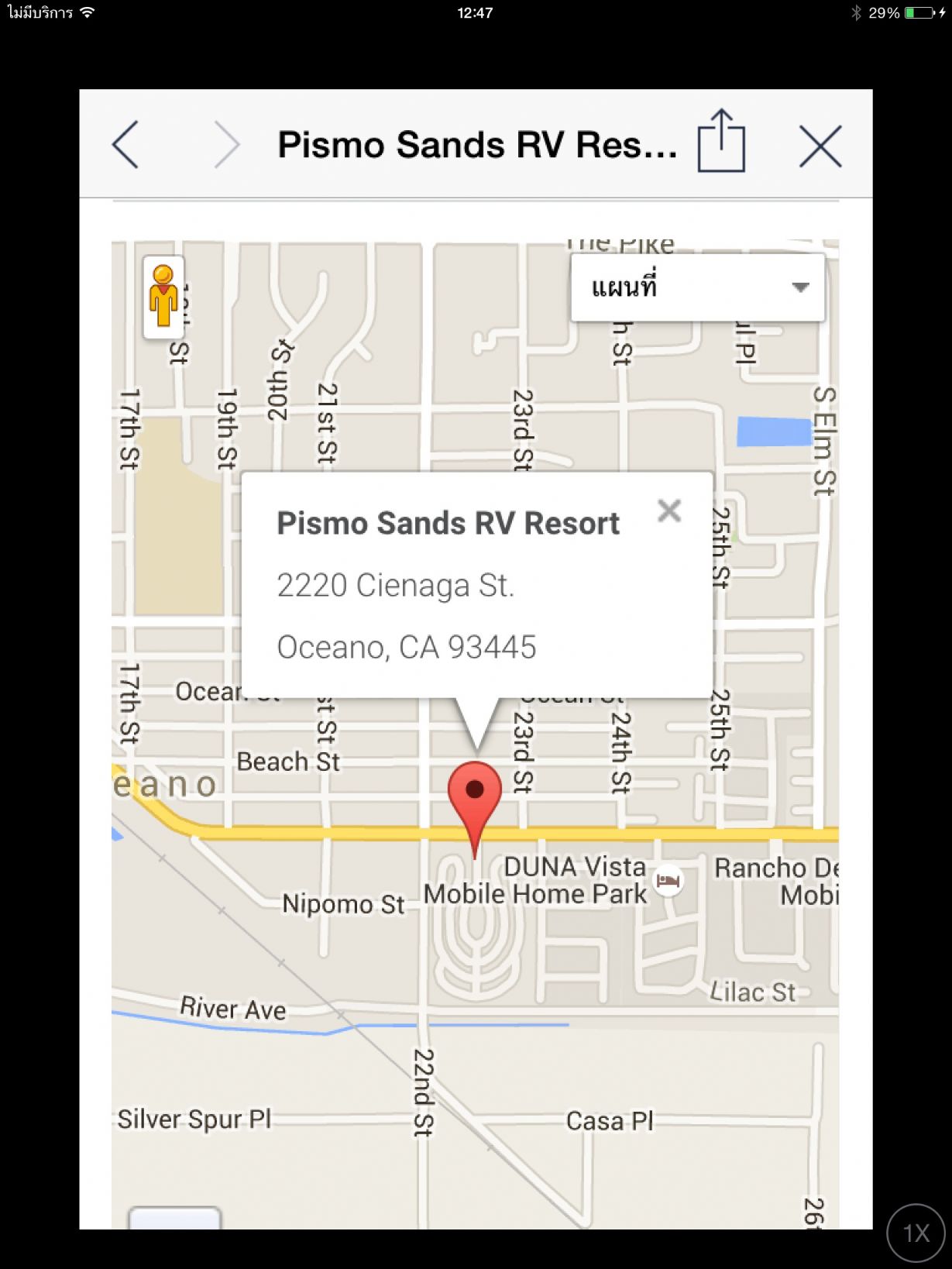Close the in-app browser

pyautogui.click(x=820, y=146)
